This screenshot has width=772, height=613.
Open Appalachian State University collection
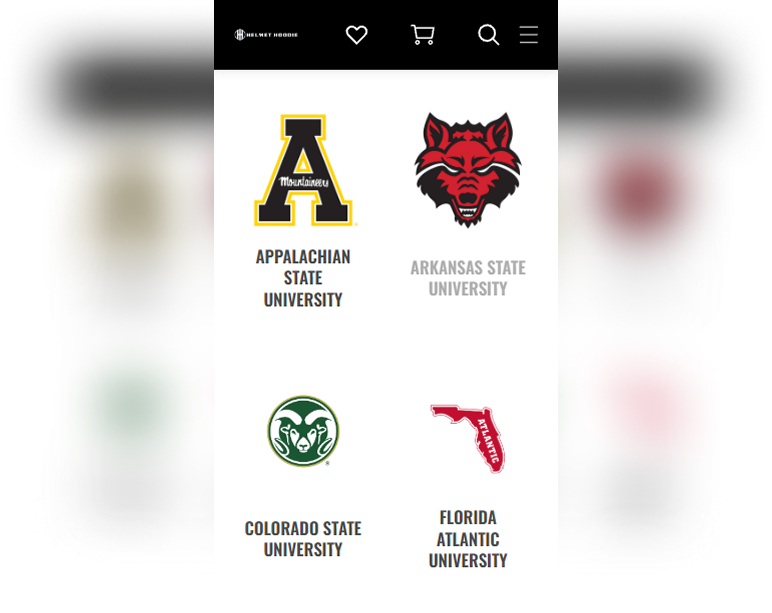point(303,211)
